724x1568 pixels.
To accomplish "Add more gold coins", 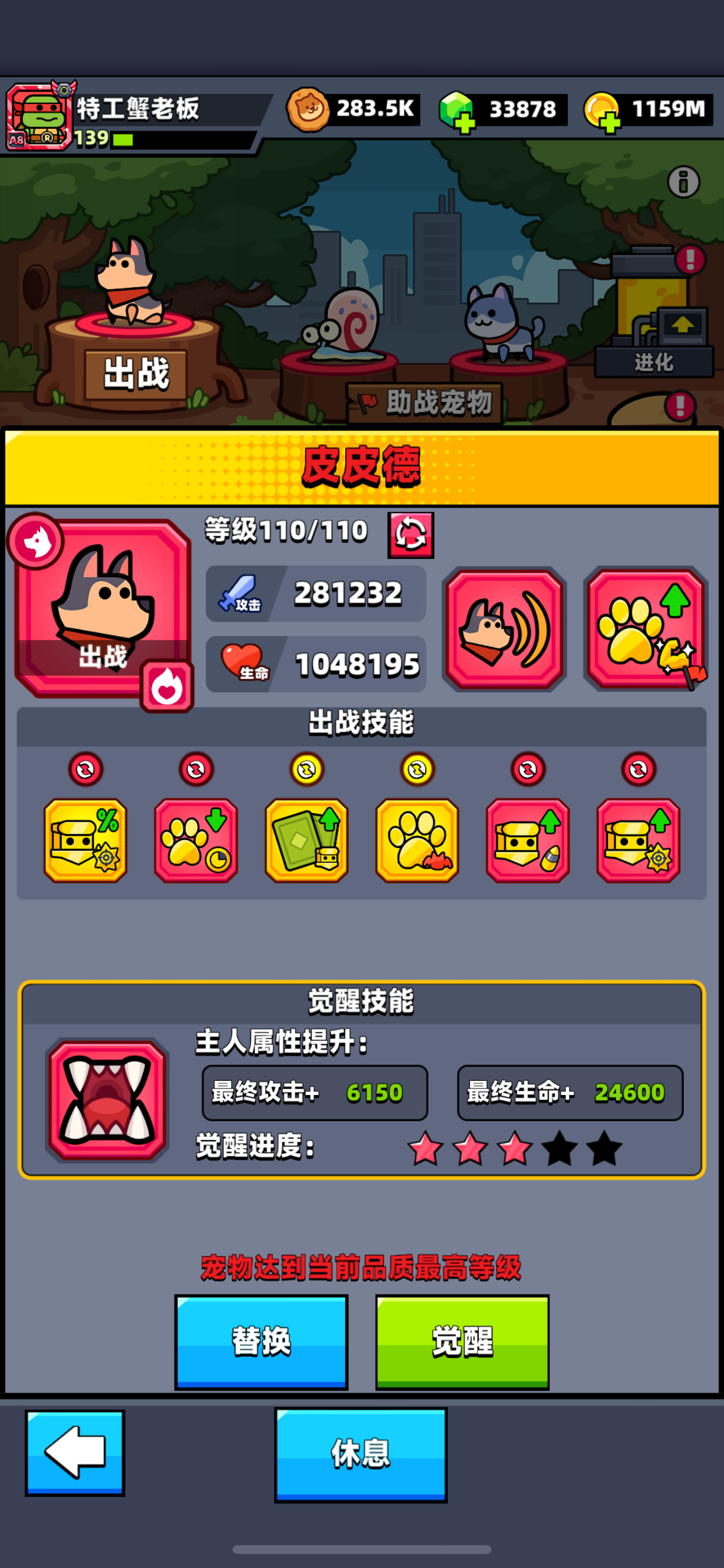I will tap(609, 124).
